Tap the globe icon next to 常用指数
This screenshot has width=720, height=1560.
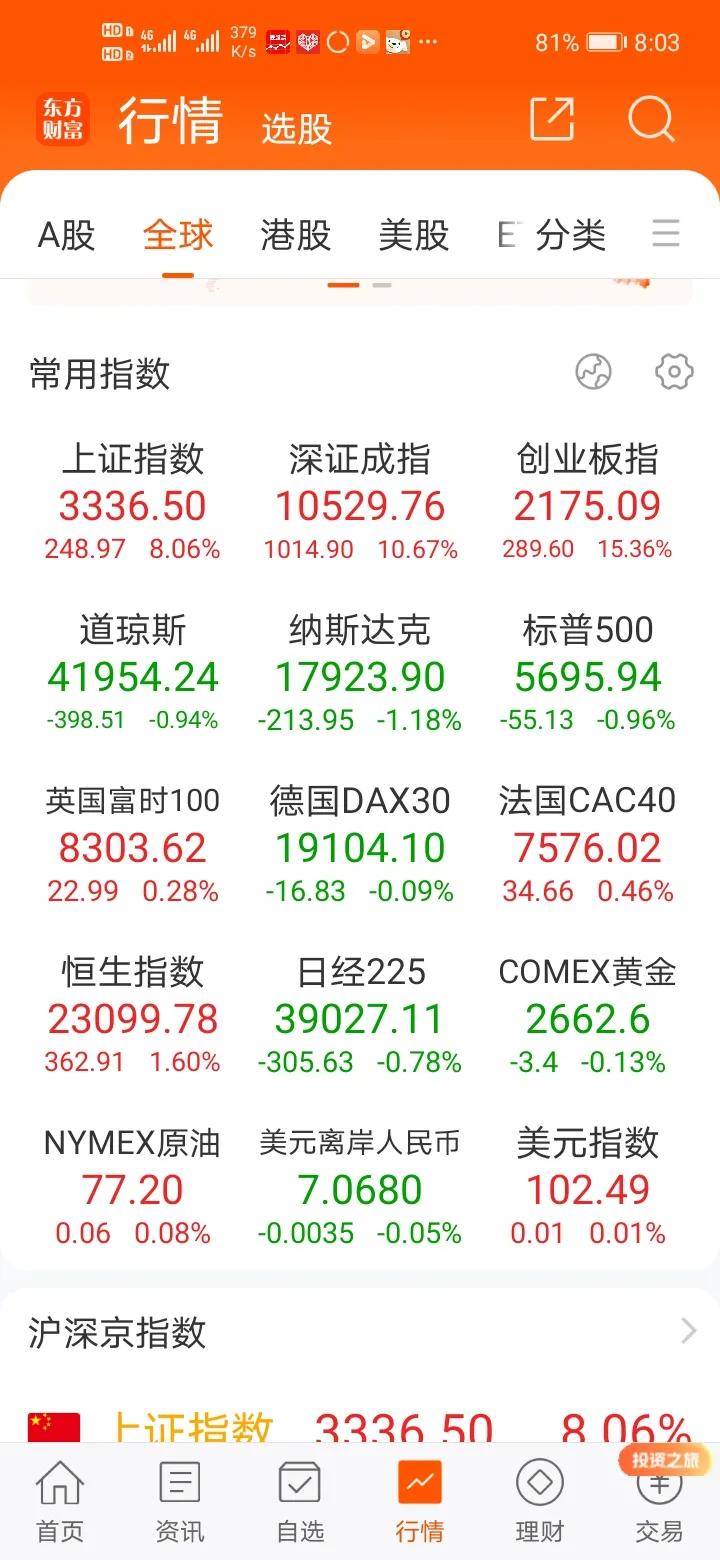coord(593,372)
